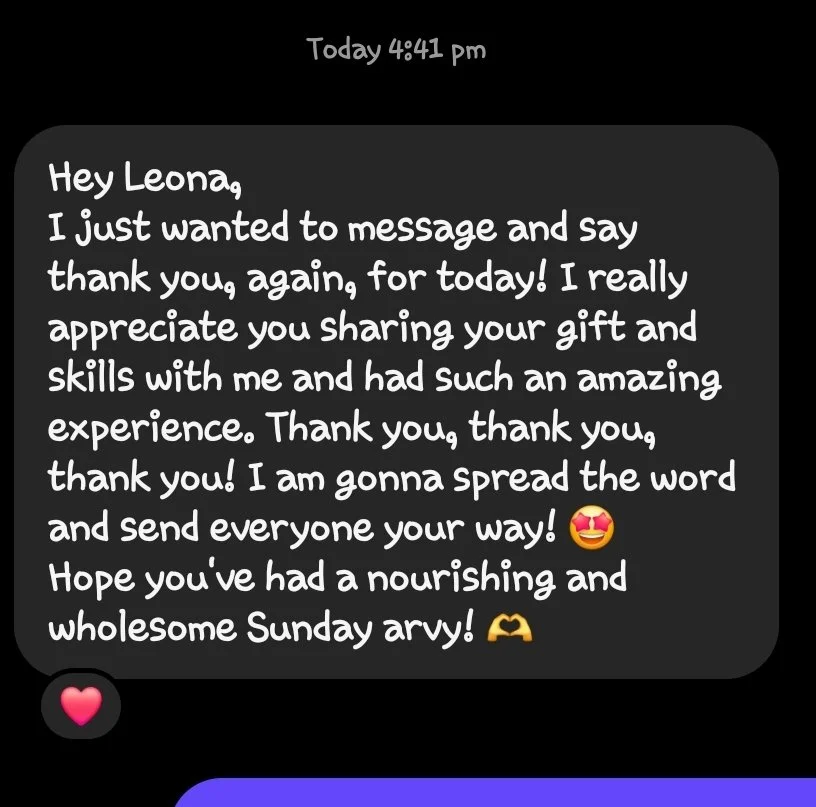The image size is (816, 807).
Task: Open the heart reaction under Leona's message
Action: tap(81, 705)
